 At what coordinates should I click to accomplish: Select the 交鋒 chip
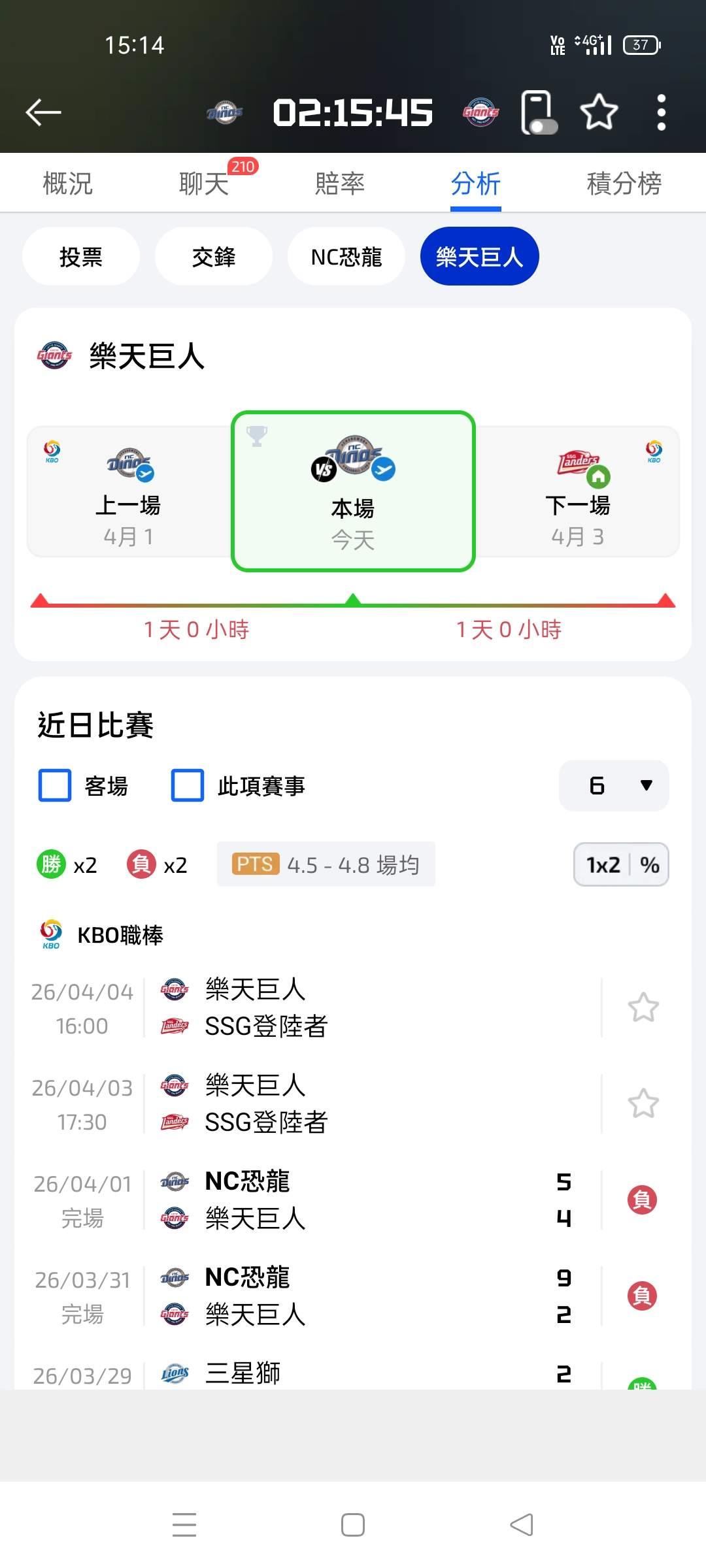(214, 256)
